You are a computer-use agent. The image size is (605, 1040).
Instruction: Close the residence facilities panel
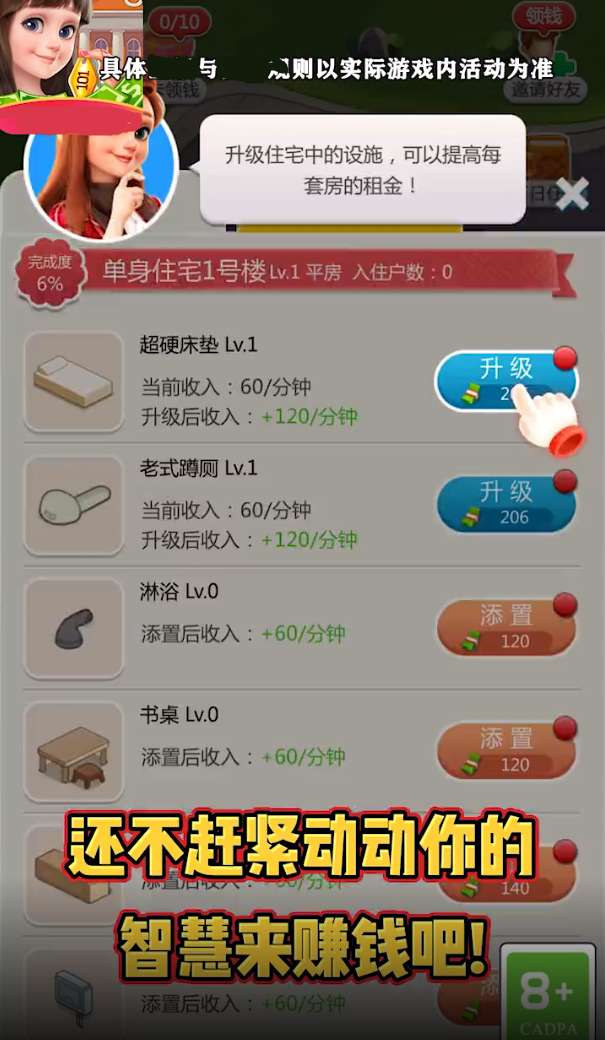[x=572, y=193]
